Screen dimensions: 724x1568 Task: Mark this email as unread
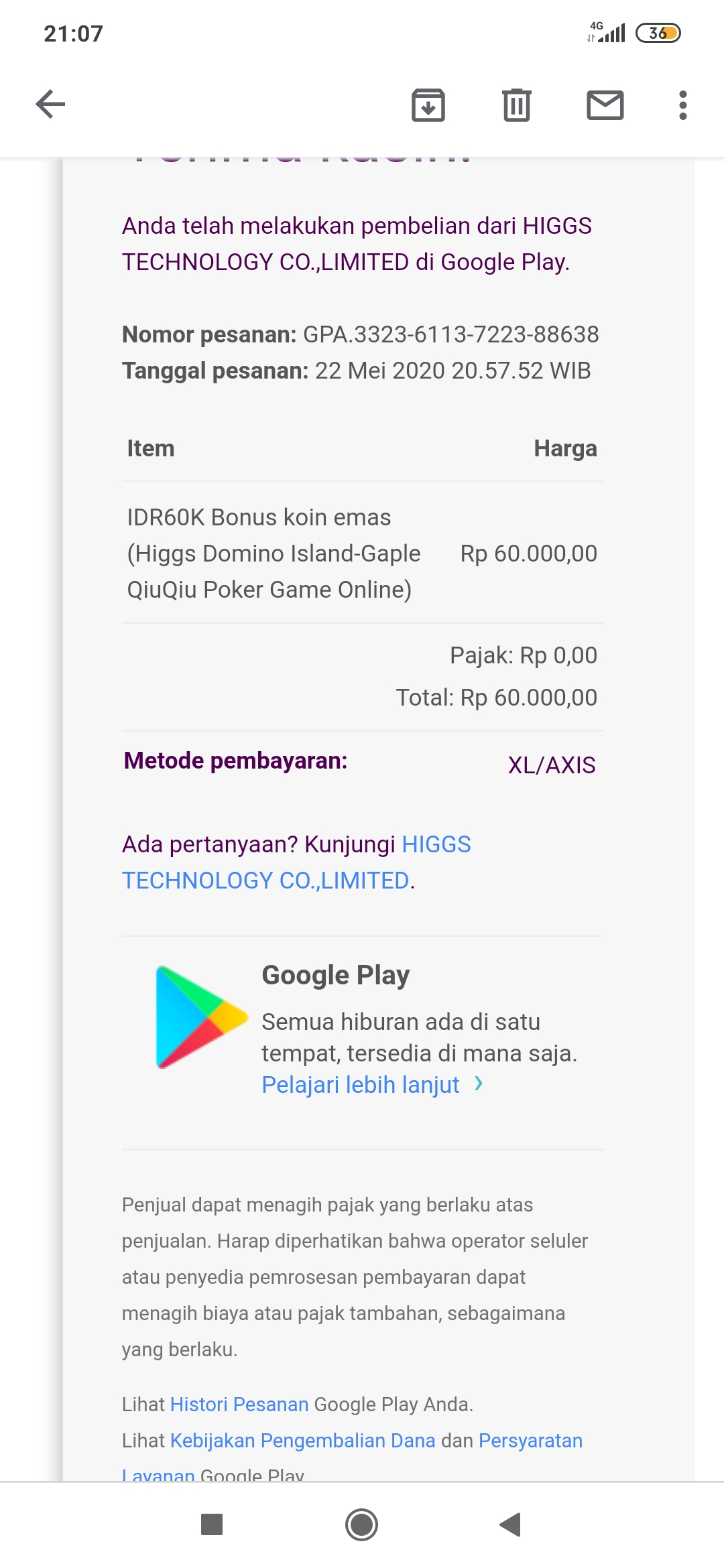605,105
